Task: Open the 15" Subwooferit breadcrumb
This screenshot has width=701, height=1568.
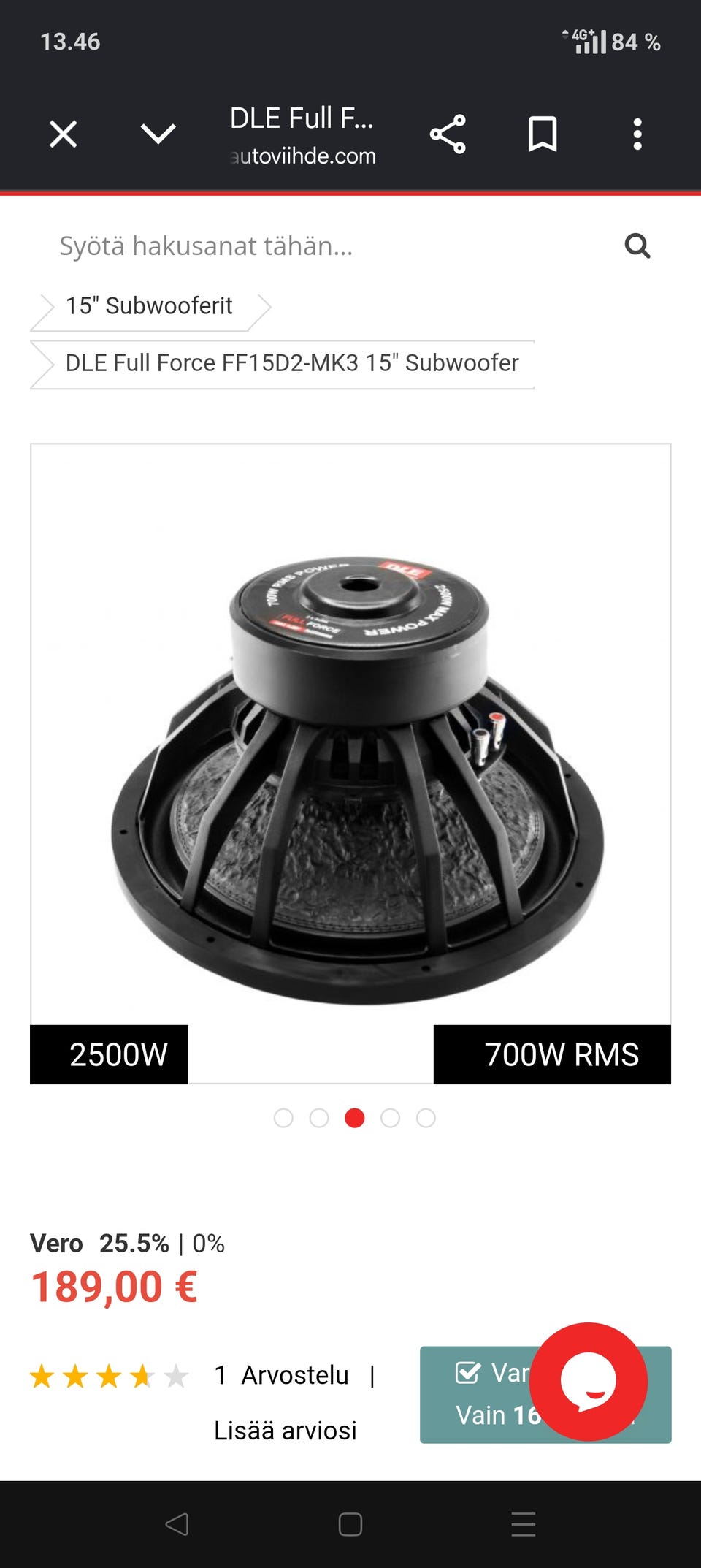Action: (150, 306)
